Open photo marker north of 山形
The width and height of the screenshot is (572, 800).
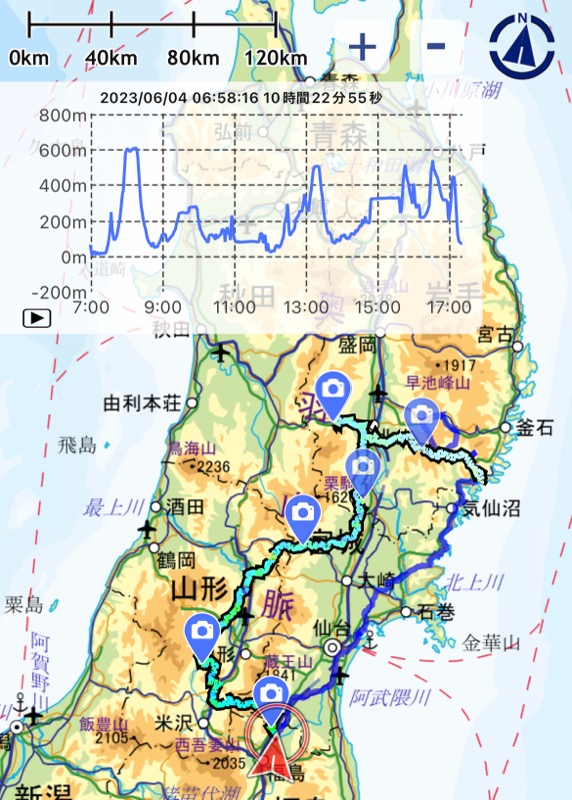pyautogui.click(x=303, y=518)
